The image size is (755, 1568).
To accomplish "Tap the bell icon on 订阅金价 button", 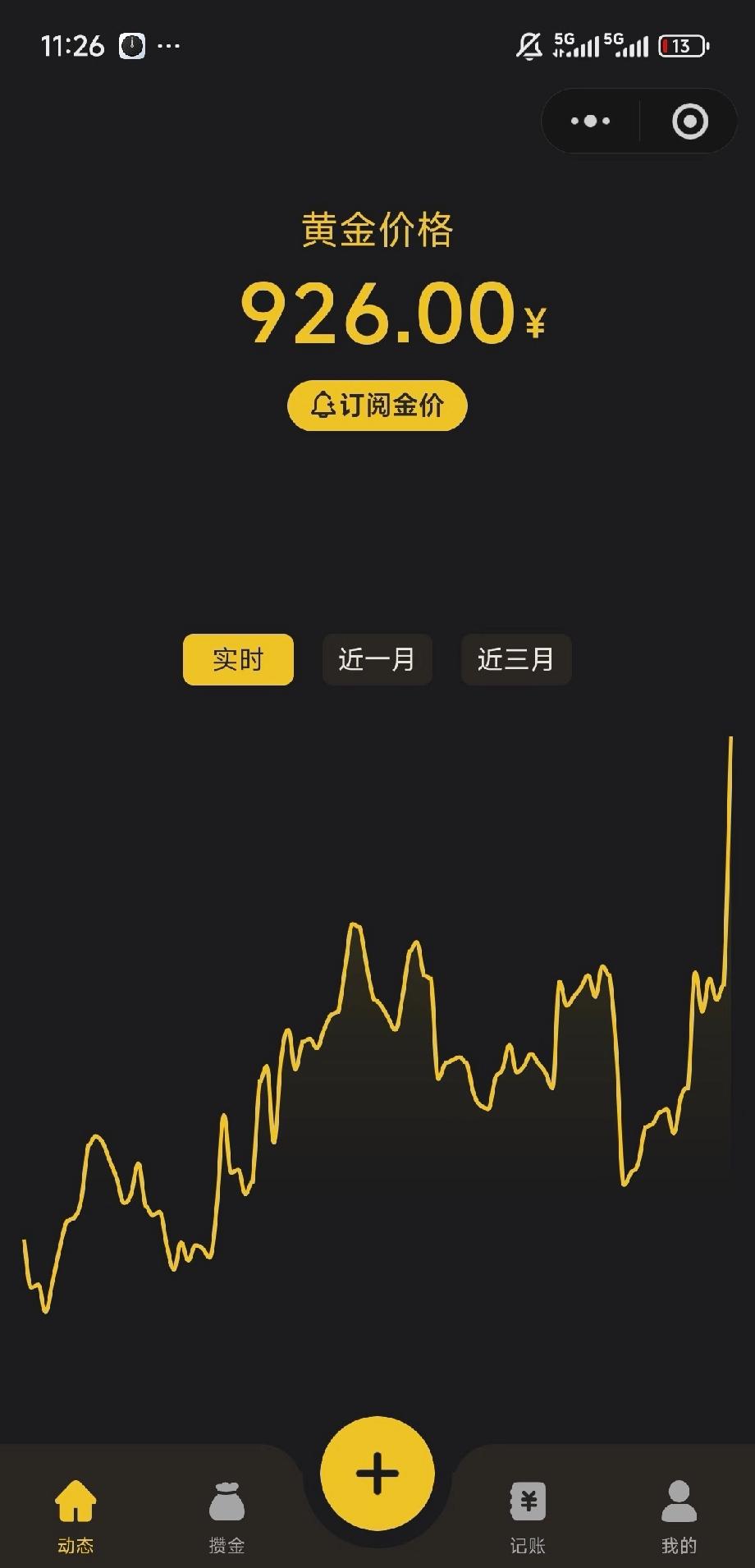I will click(x=323, y=405).
